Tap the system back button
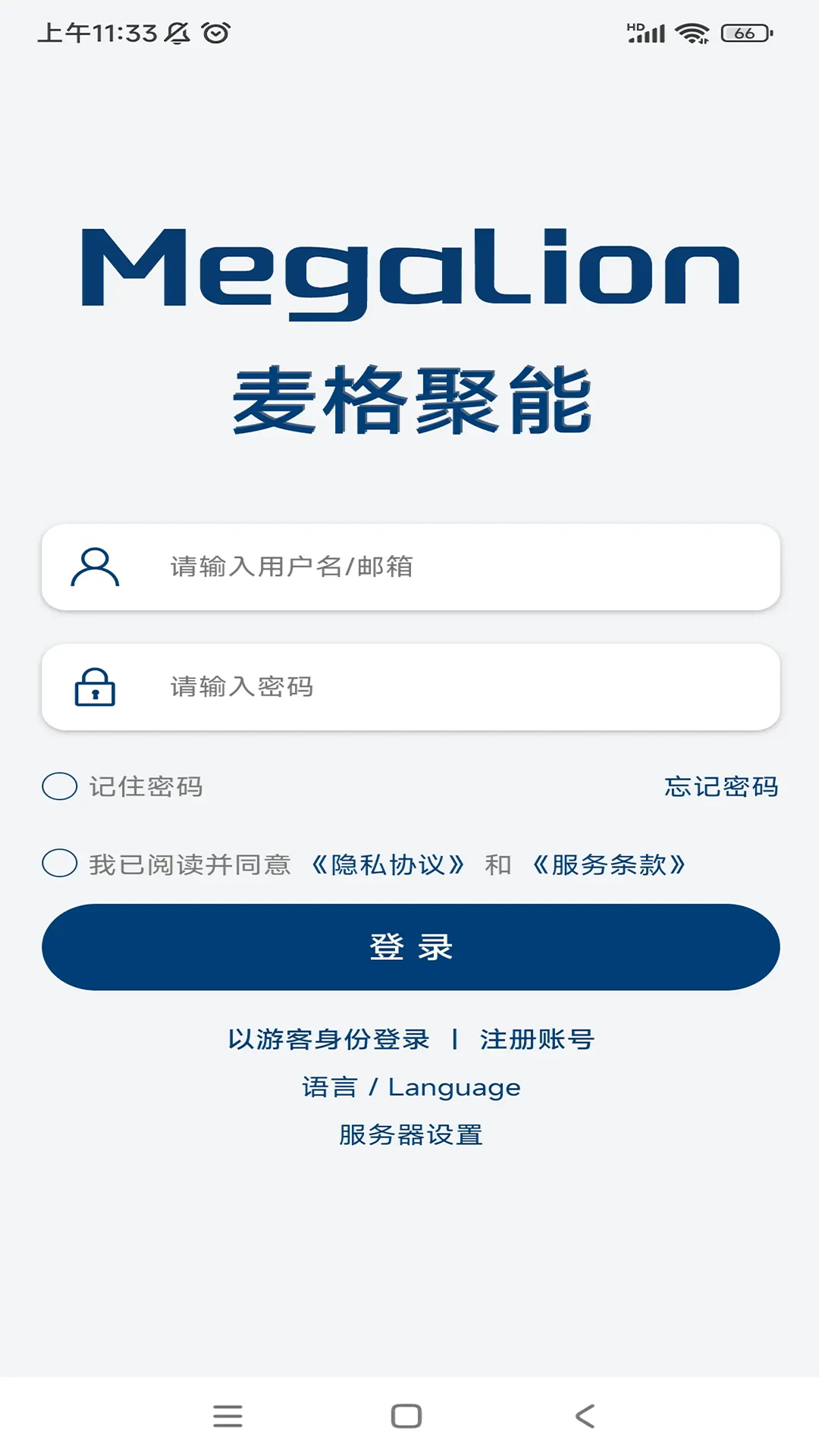 click(x=585, y=1416)
